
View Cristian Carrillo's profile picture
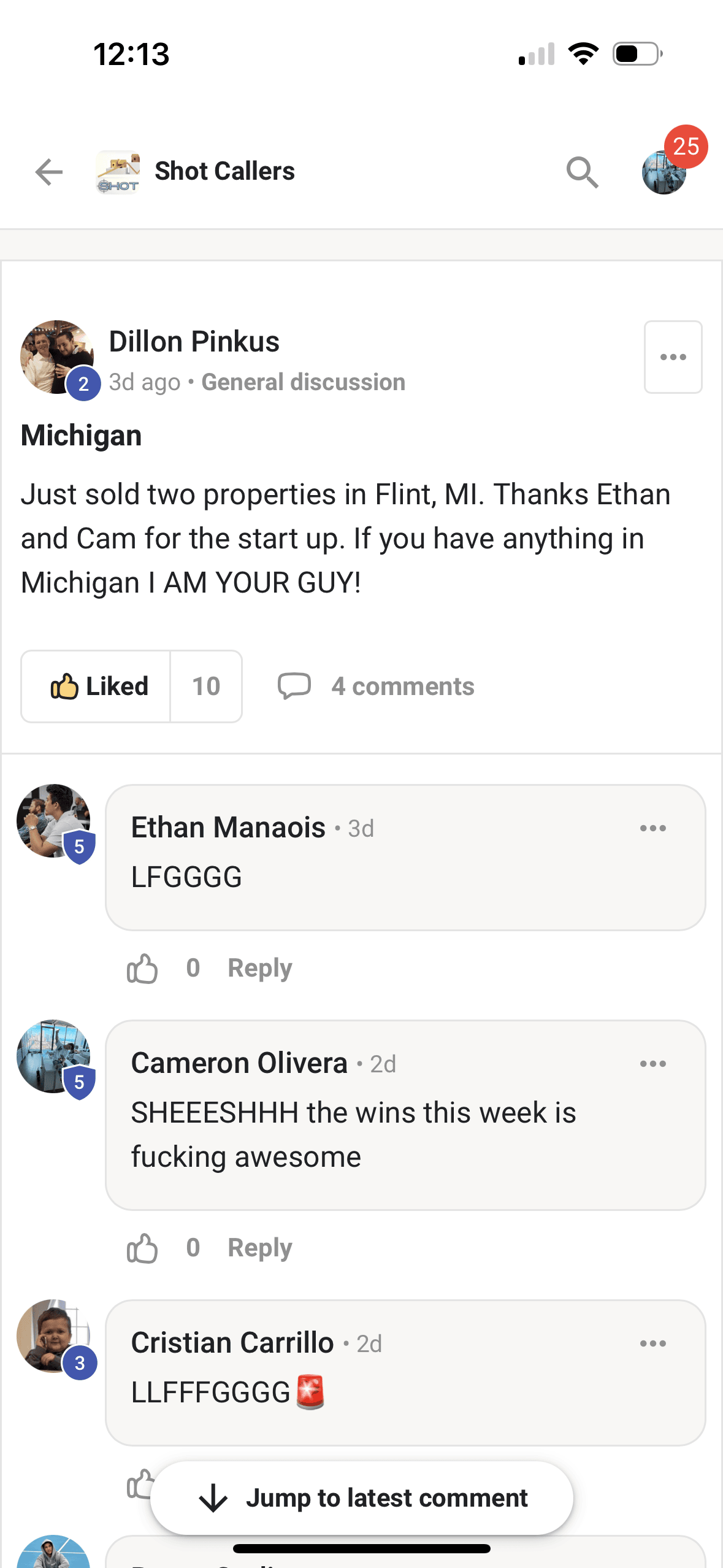pyautogui.click(x=53, y=1336)
